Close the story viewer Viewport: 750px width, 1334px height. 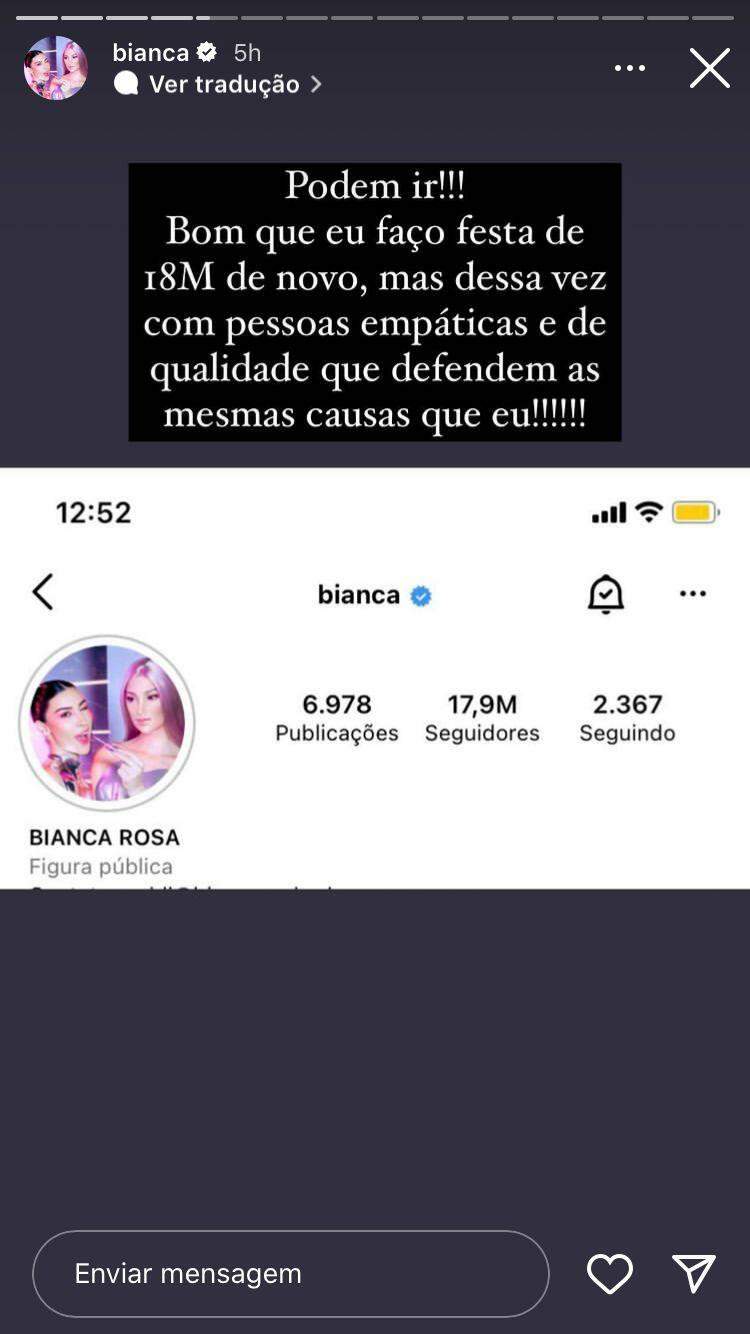pyautogui.click(x=709, y=69)
